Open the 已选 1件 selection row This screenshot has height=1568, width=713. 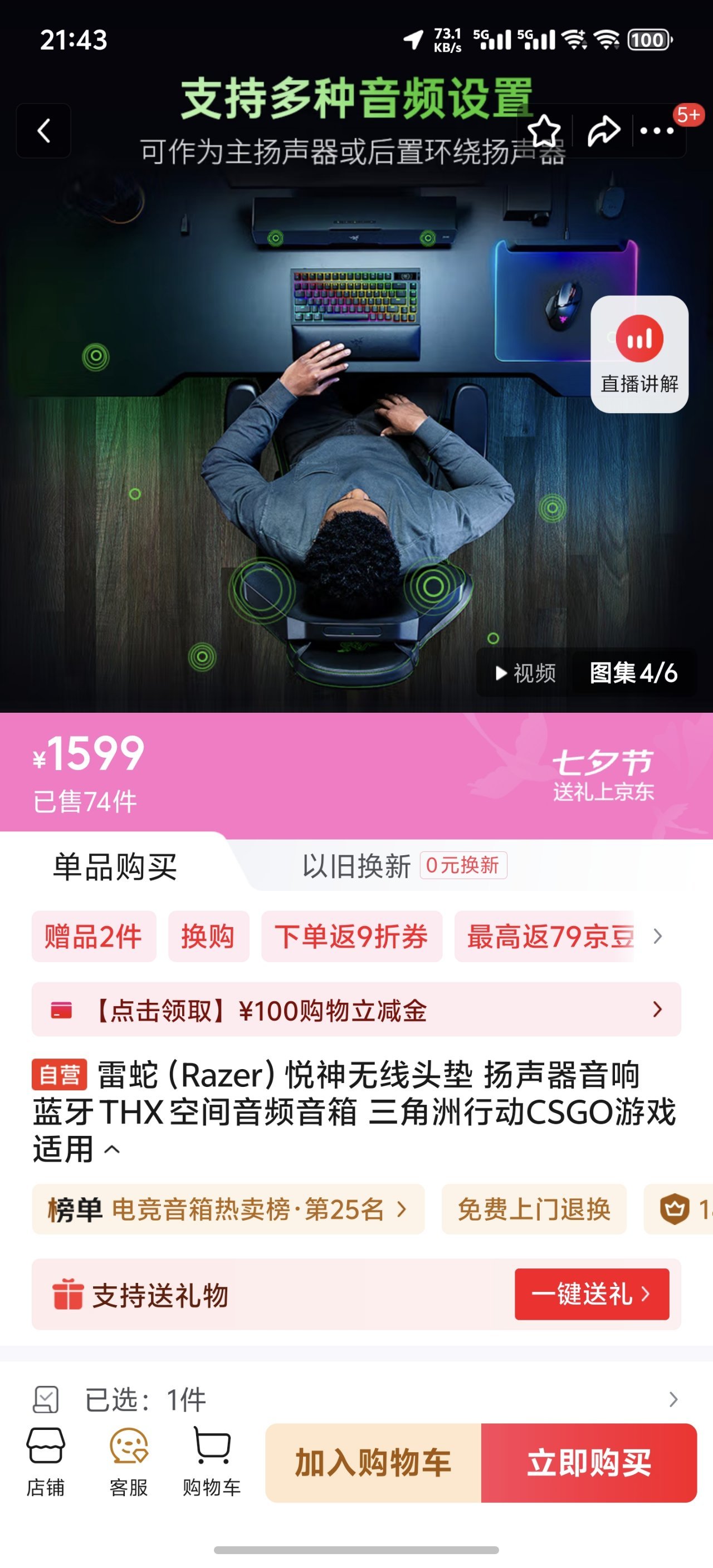[355, 1399]
